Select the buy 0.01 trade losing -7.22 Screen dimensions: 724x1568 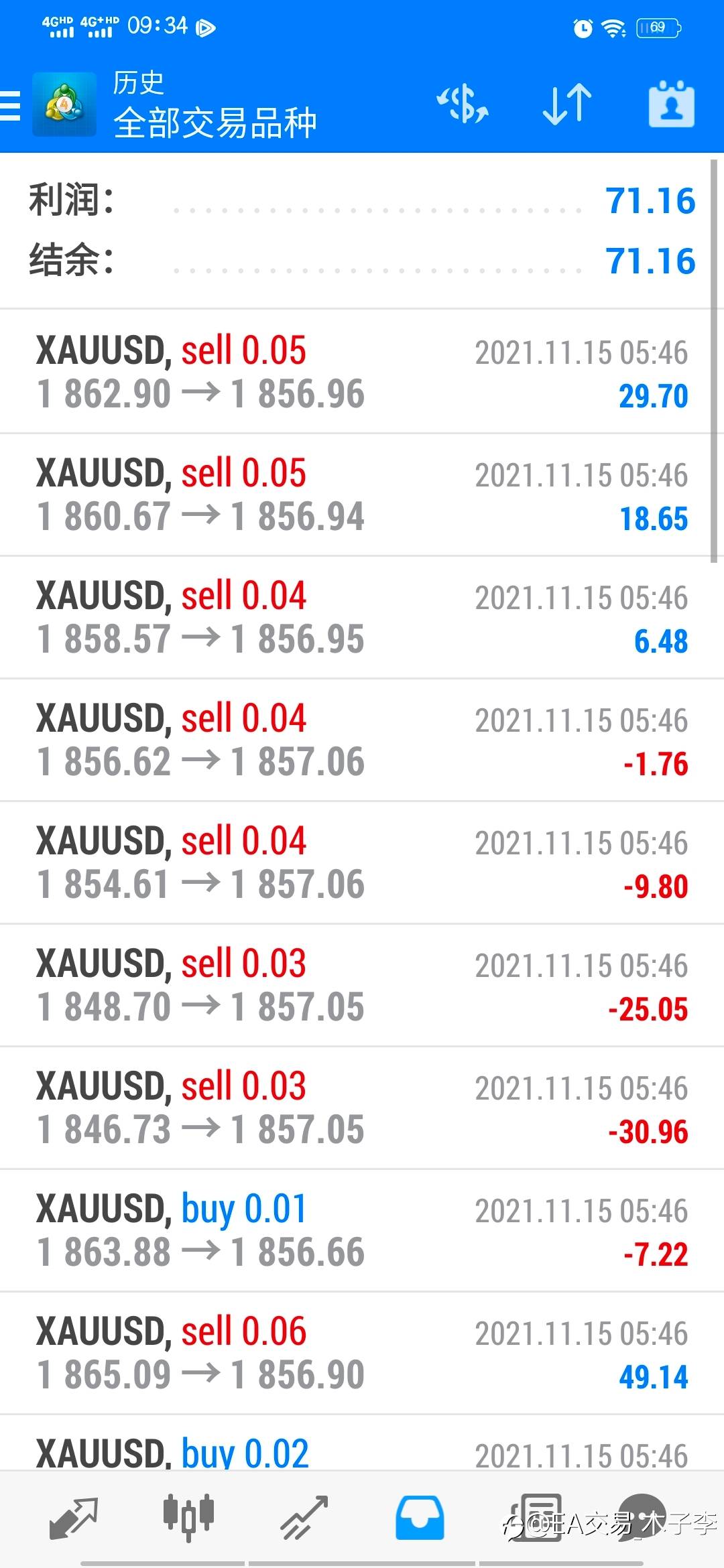click(362, 1230)
